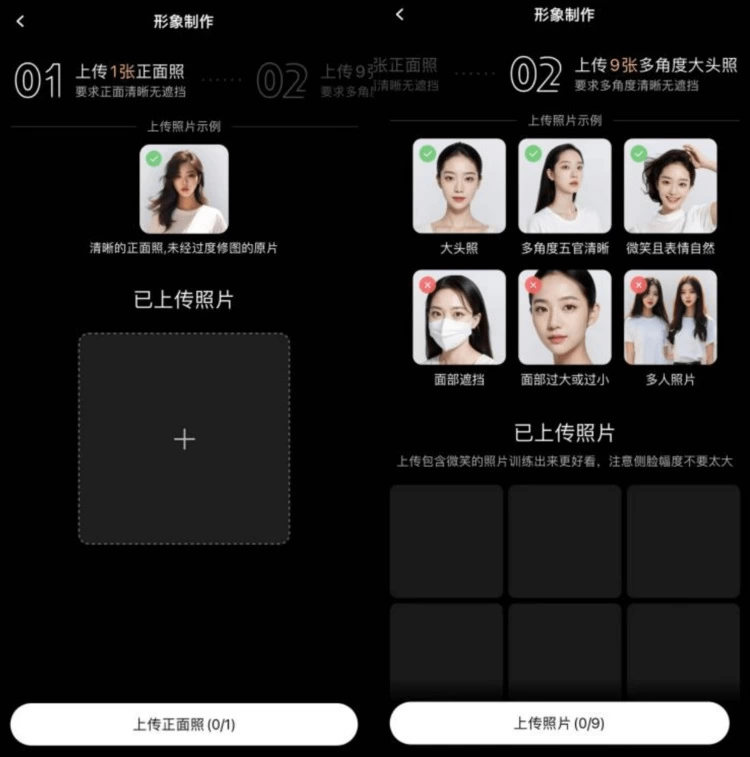
Task: Add a photo via the plus slot
Action: [184, 439]
